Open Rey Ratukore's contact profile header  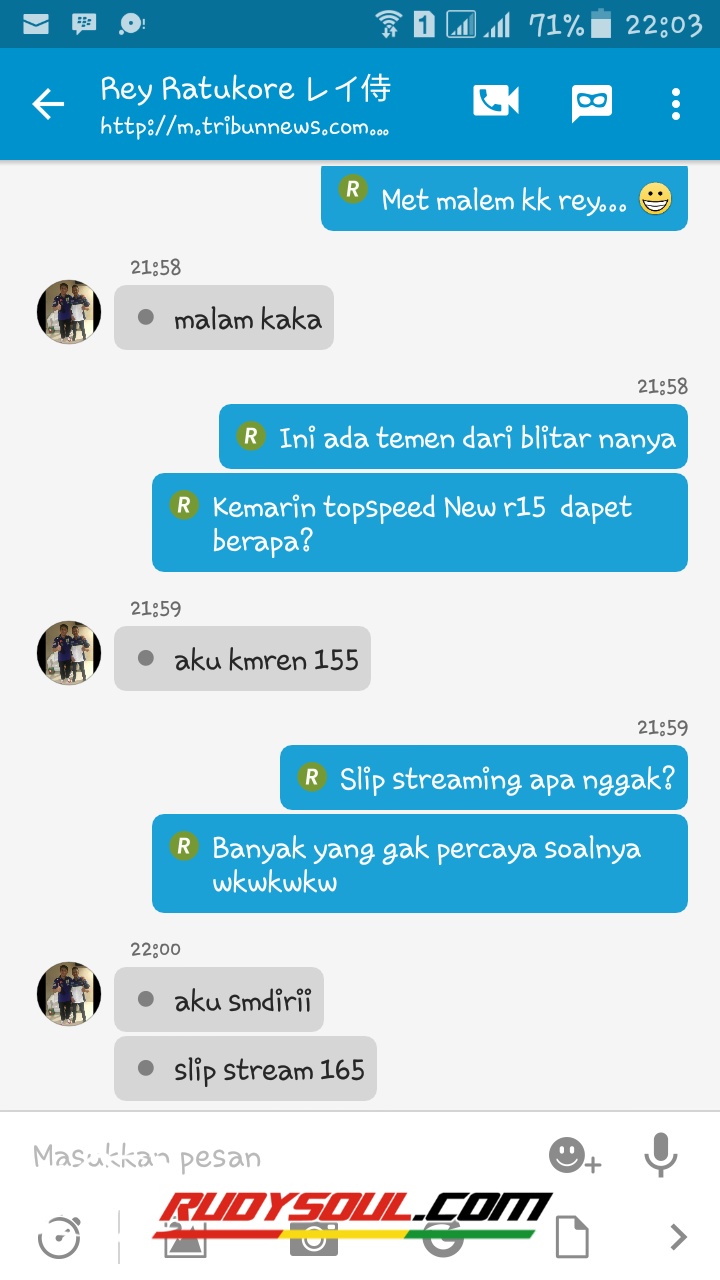[x=246, y=104]
